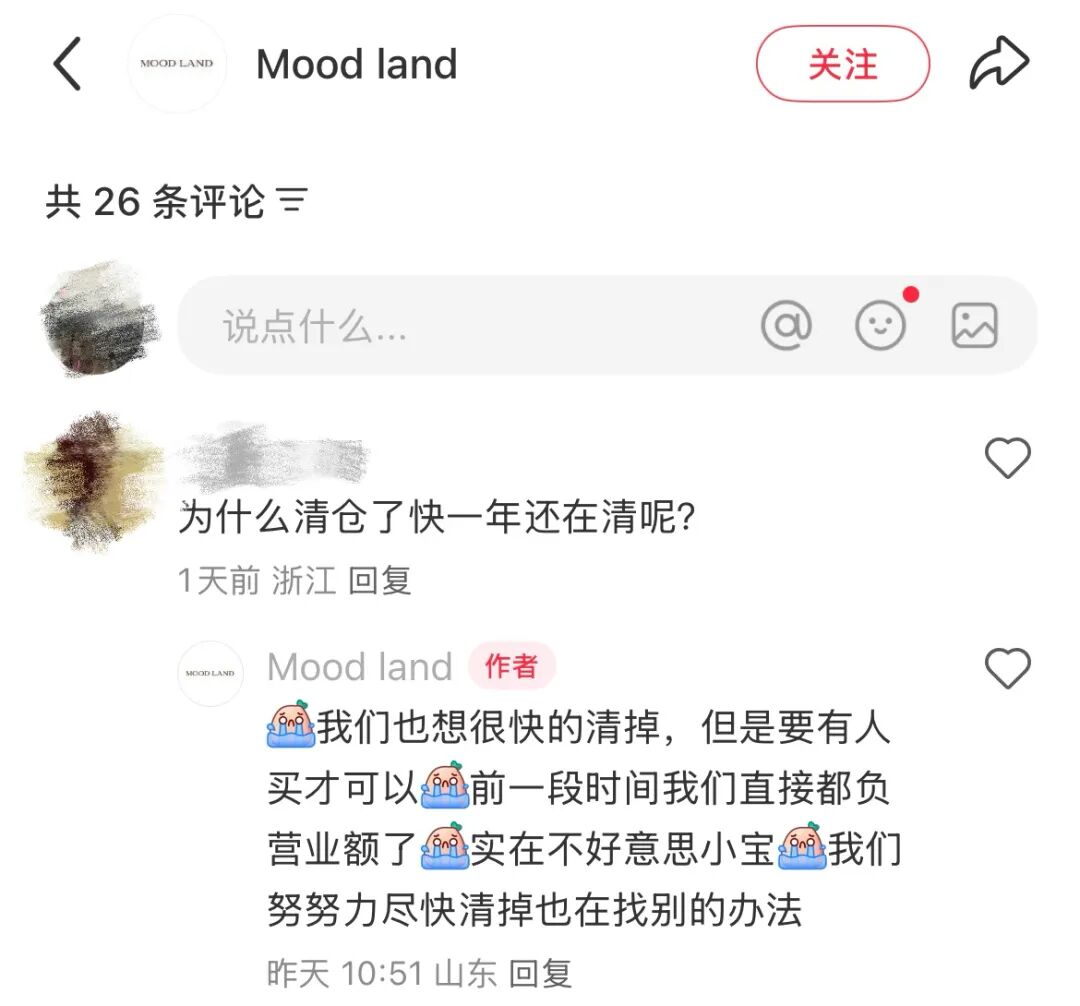The image size is (1080, 1006).
Task: Open the emoji picker
Action: point(881,326)
